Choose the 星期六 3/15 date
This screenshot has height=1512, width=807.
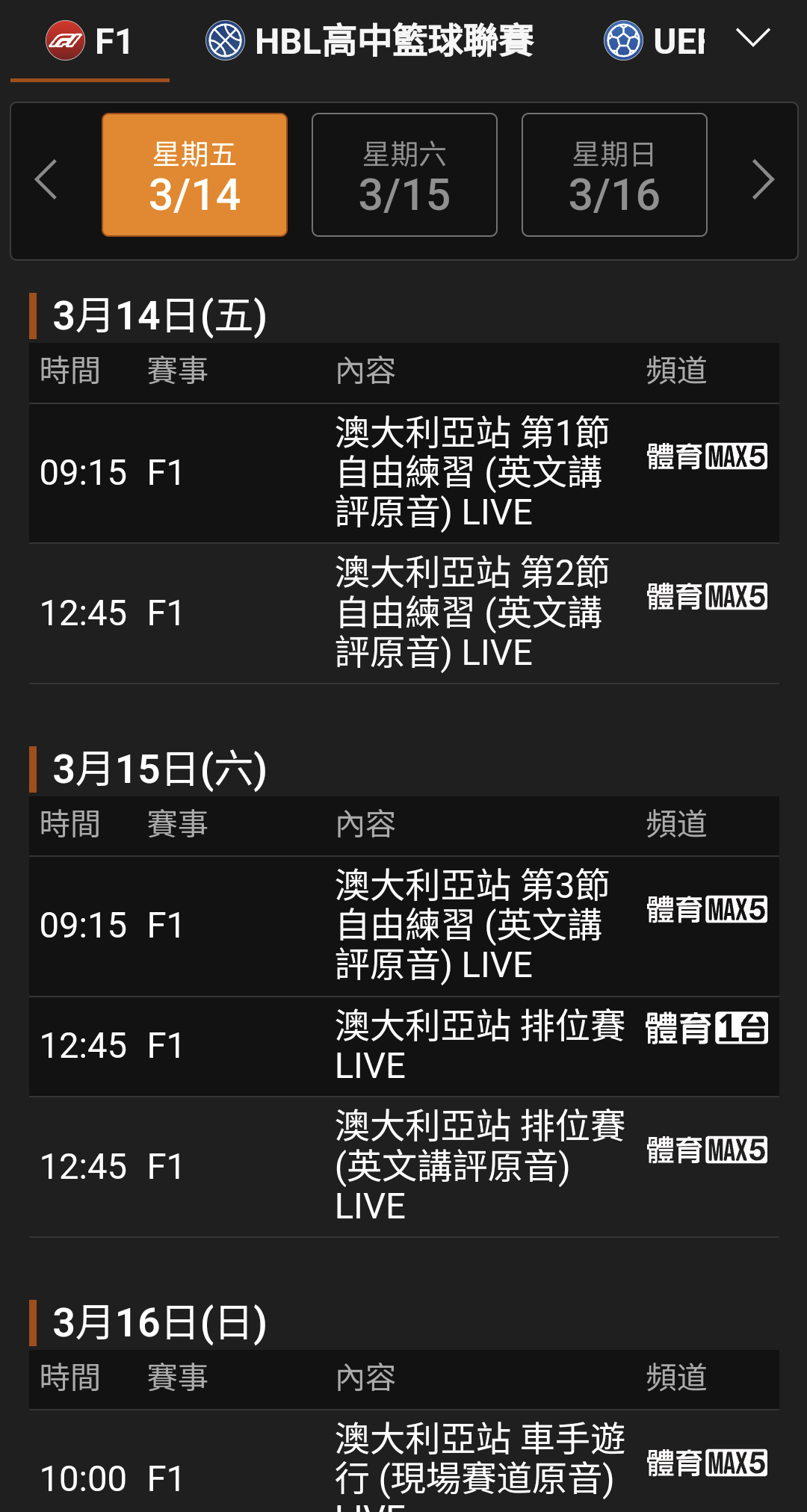pyautogui.click(x=404, y=175)
